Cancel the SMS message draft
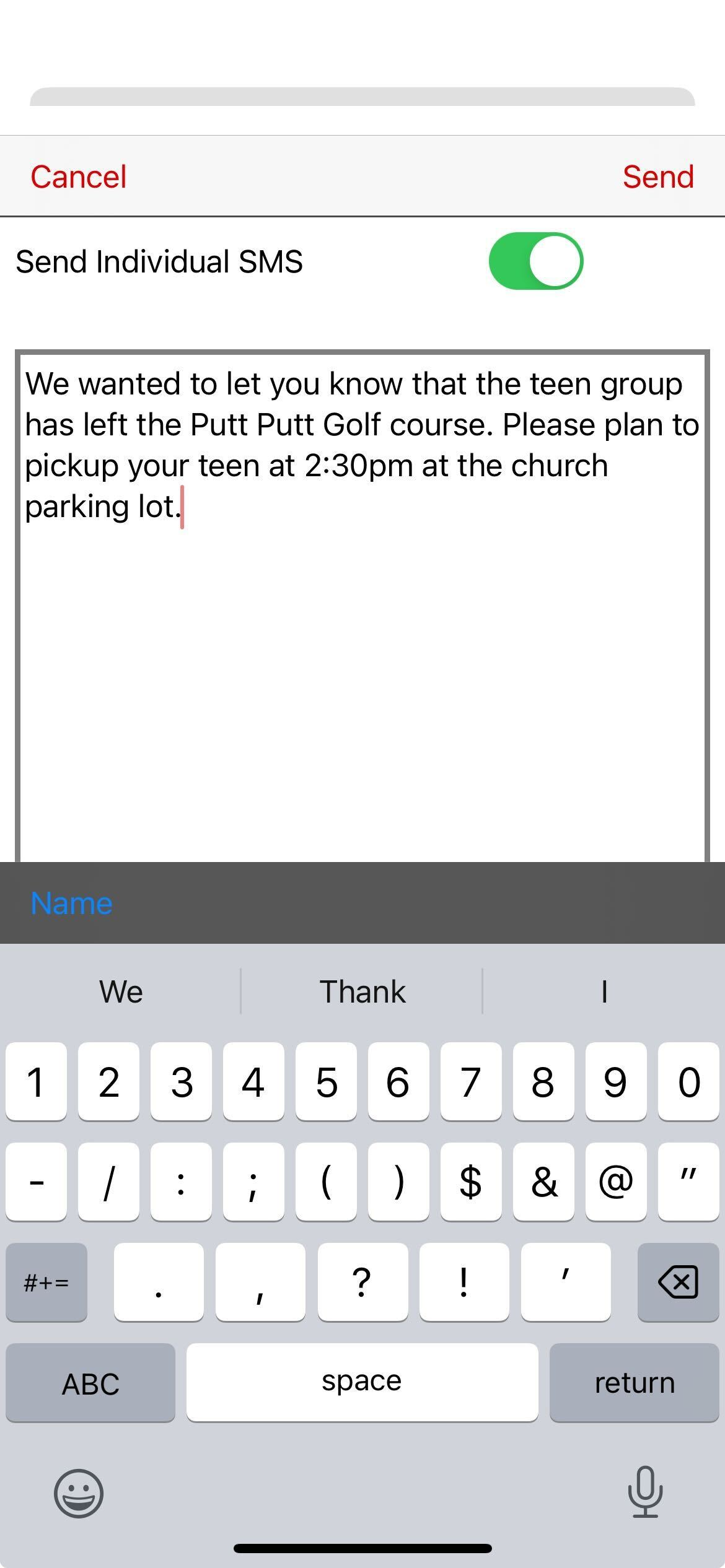725x1568 pixels. pyautogui.click(x=79, y=177)
